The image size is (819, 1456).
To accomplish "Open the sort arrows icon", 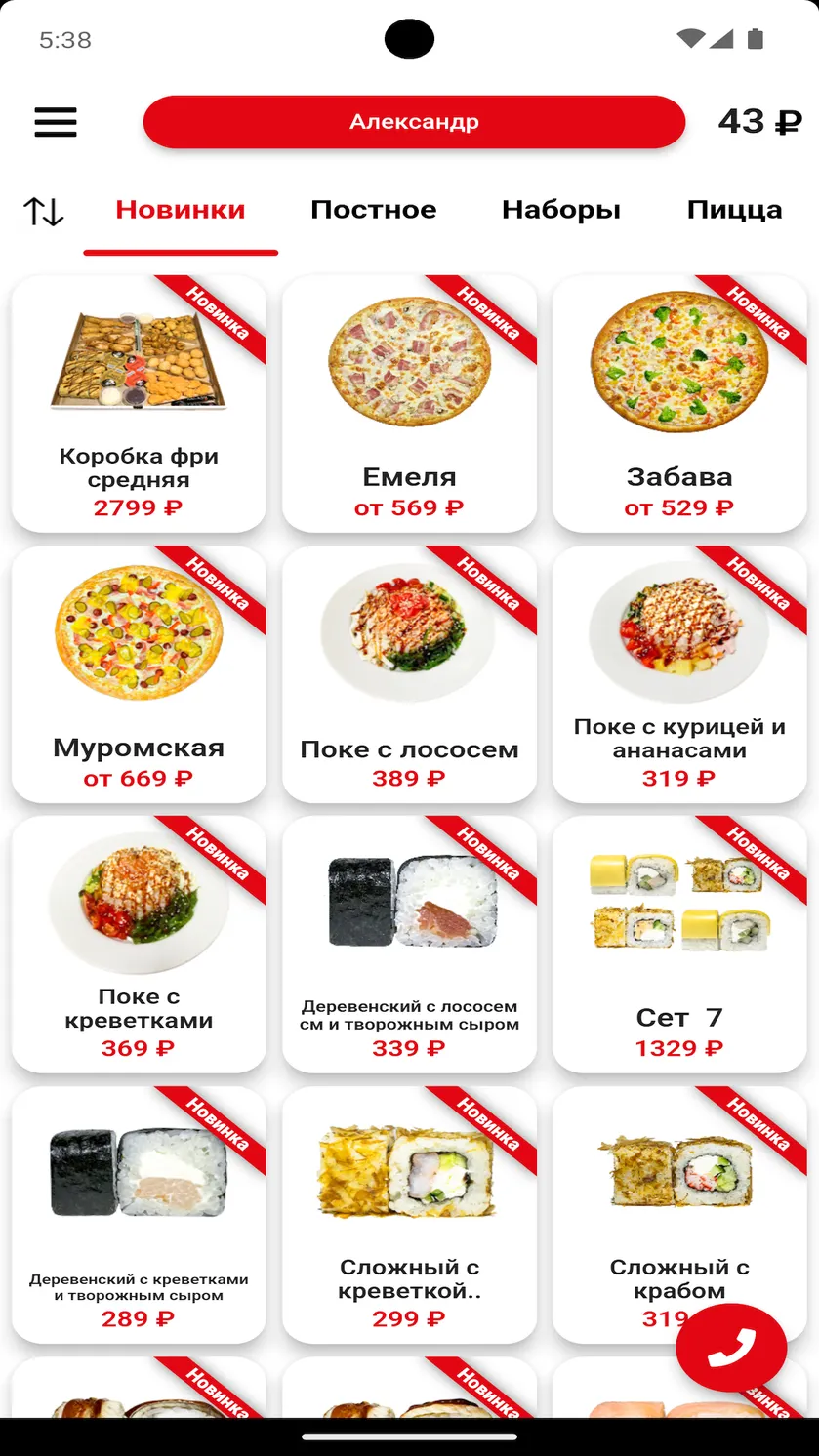I will 44,211.
